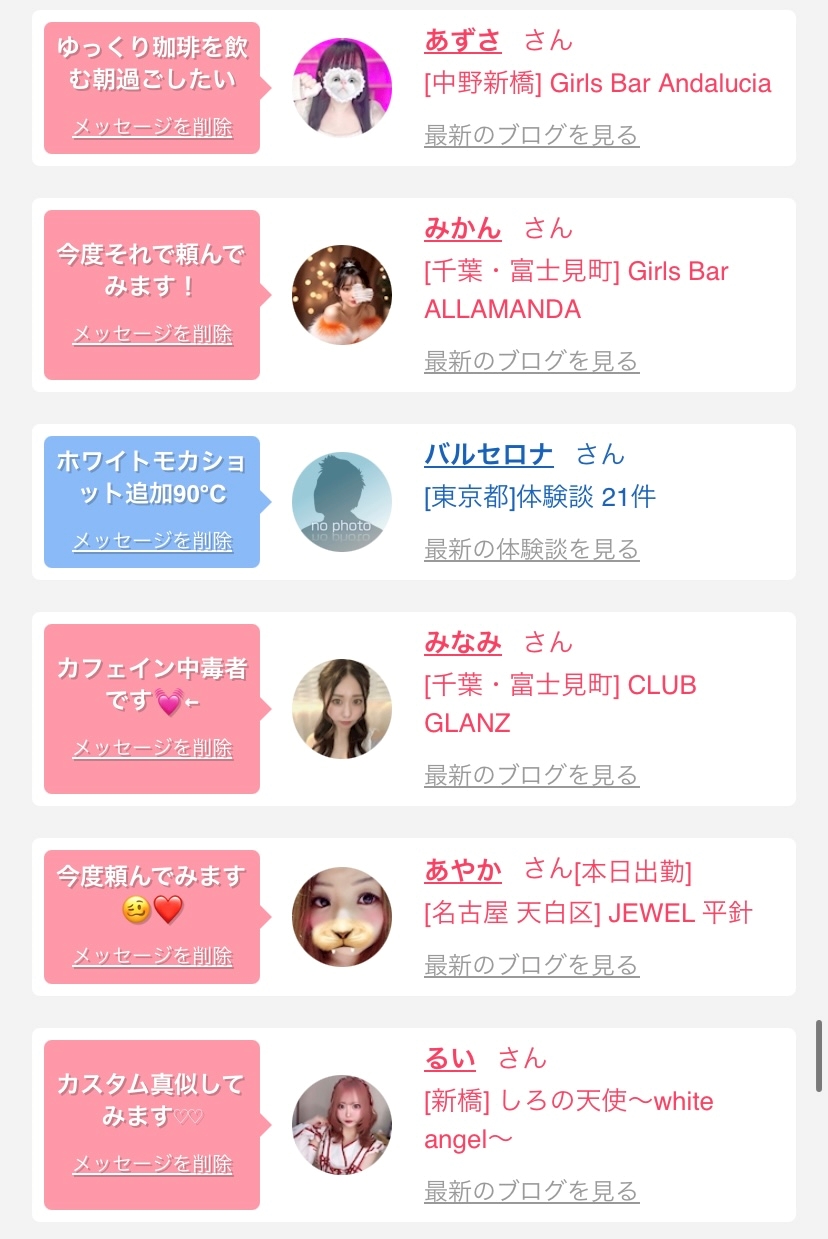Delete the message sent to みなみ
Image resolution: width=828 pixels, height=1239 pixels.
152,748
